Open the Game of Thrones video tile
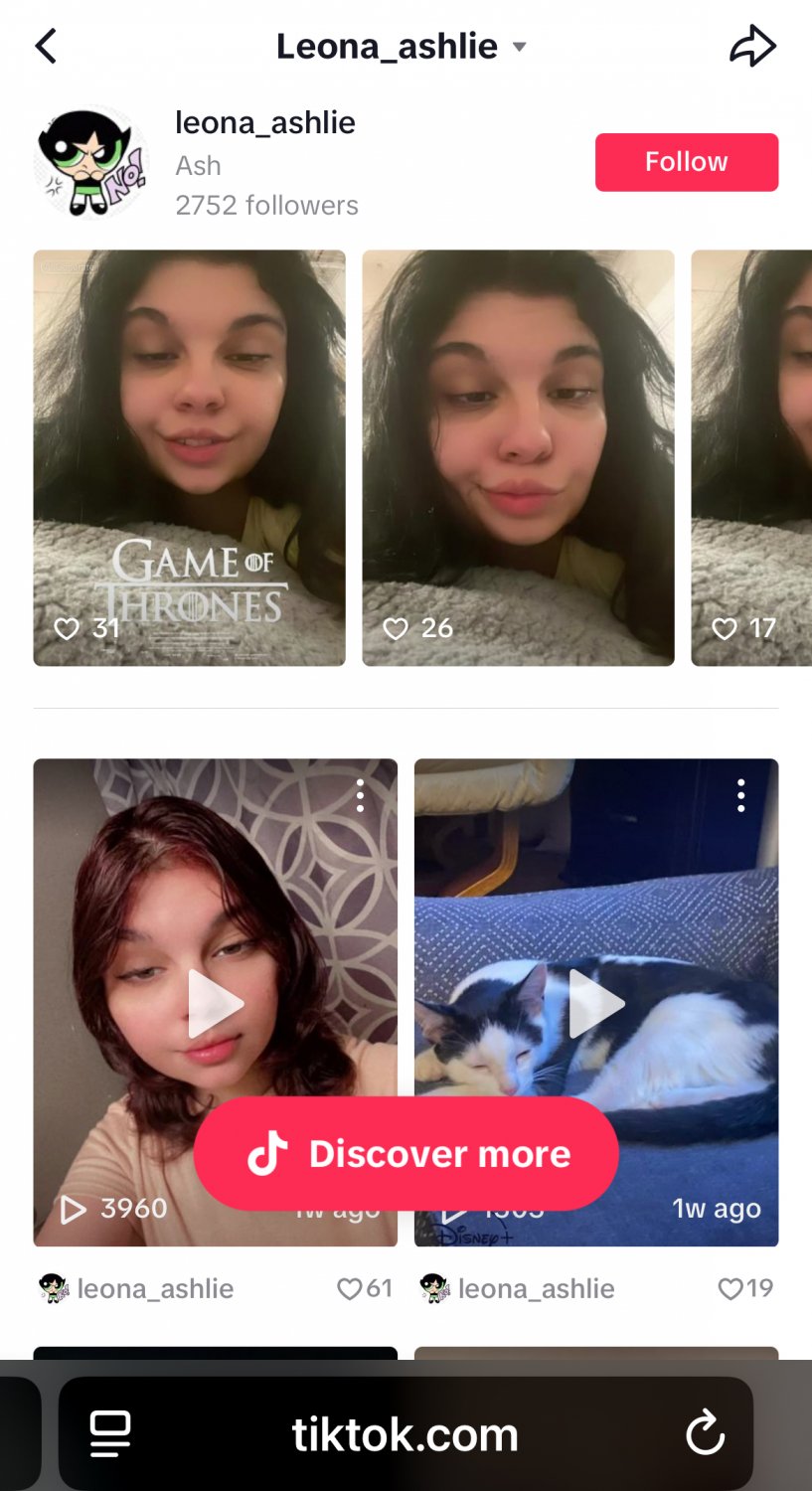The height and width of the screenshot is (1491, 812). 189,457
